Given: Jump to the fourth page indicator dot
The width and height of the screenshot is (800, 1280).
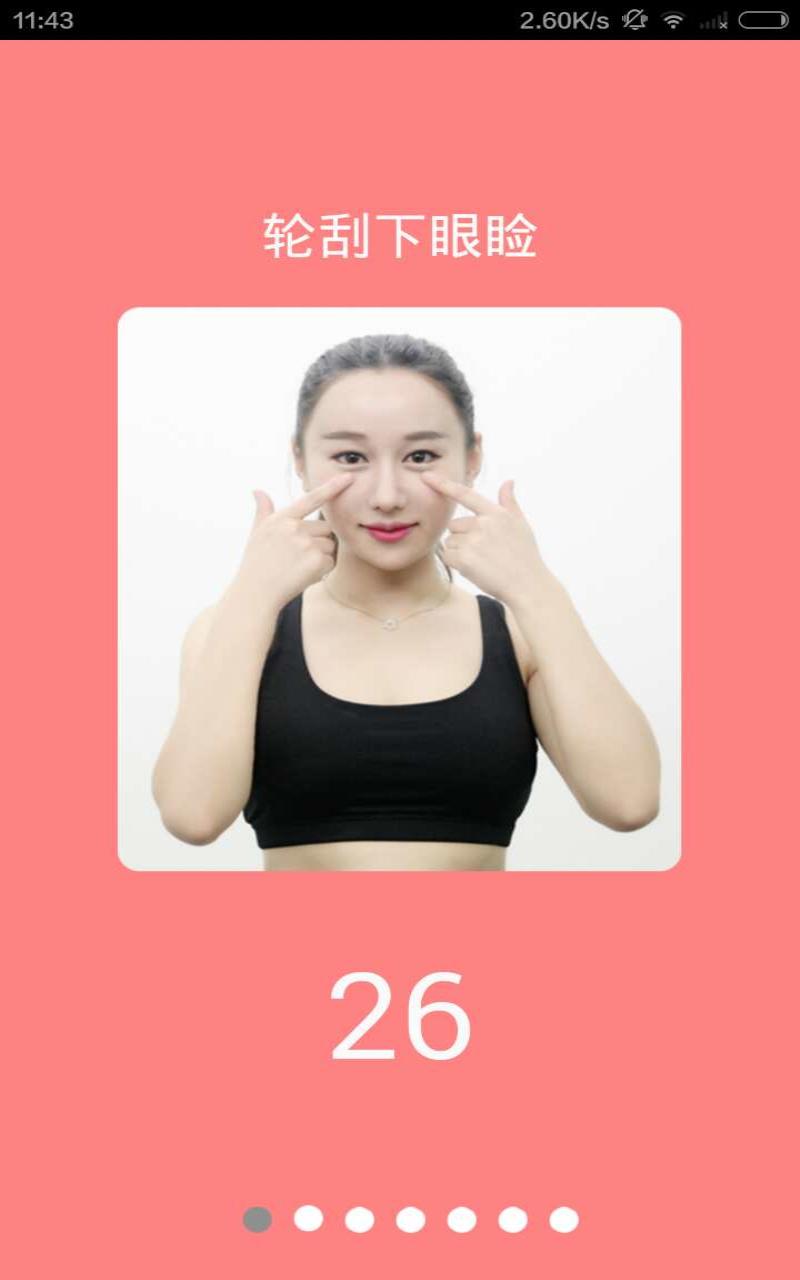Looking at the screenshot, I should click(410, 1219).
